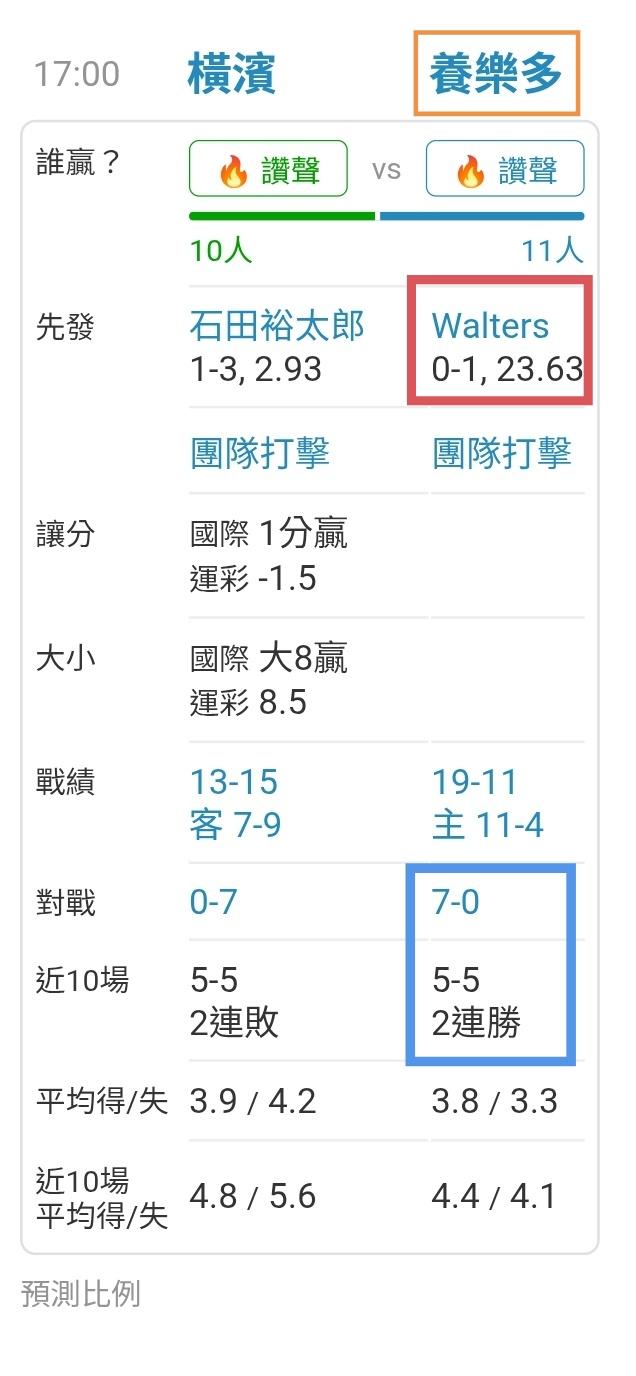Open 養樂多's home record 主 11-4
This screenshot has height=1376, width=636.
488,825
